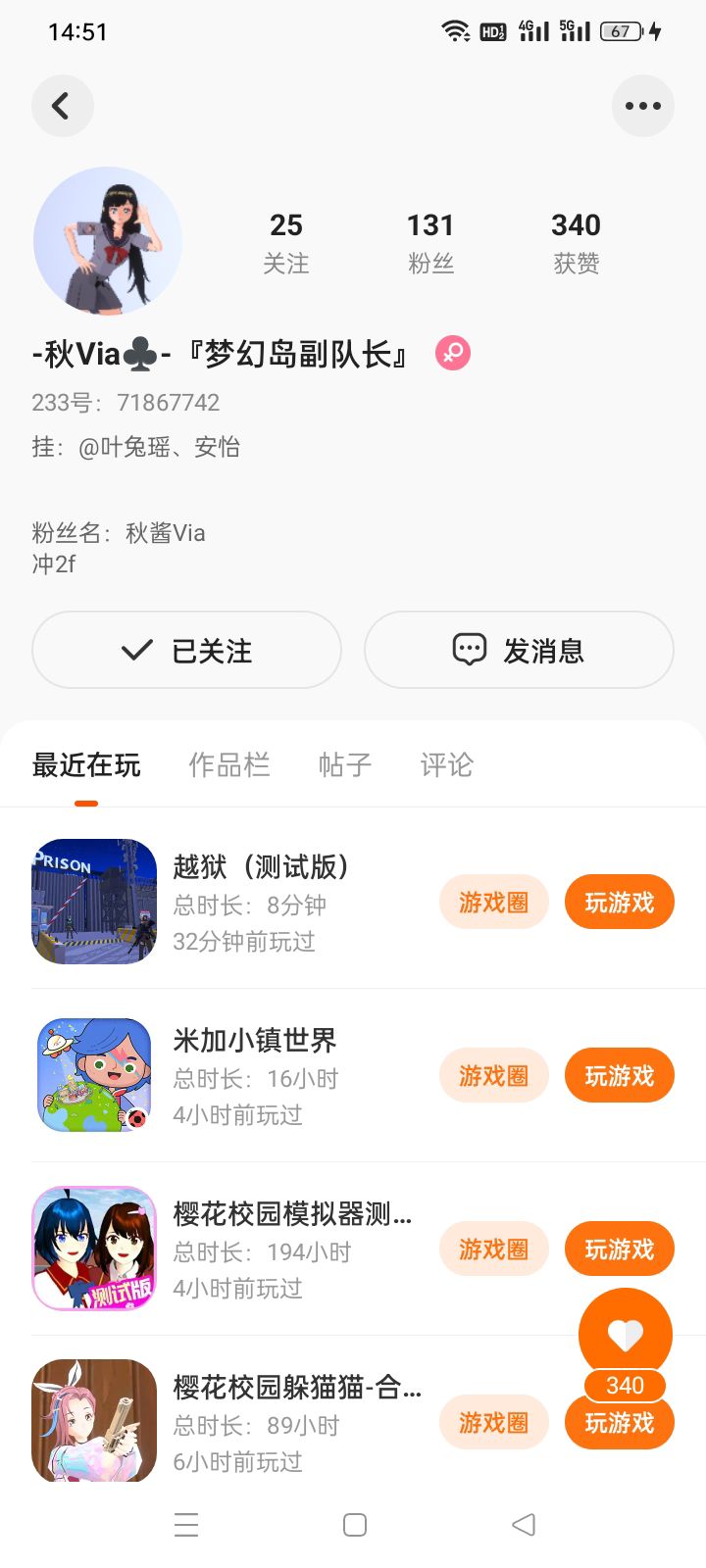Switch to the 帖子 tab
The height and width of the screenshot is (1568, 706).
click(x=345, y=764)
